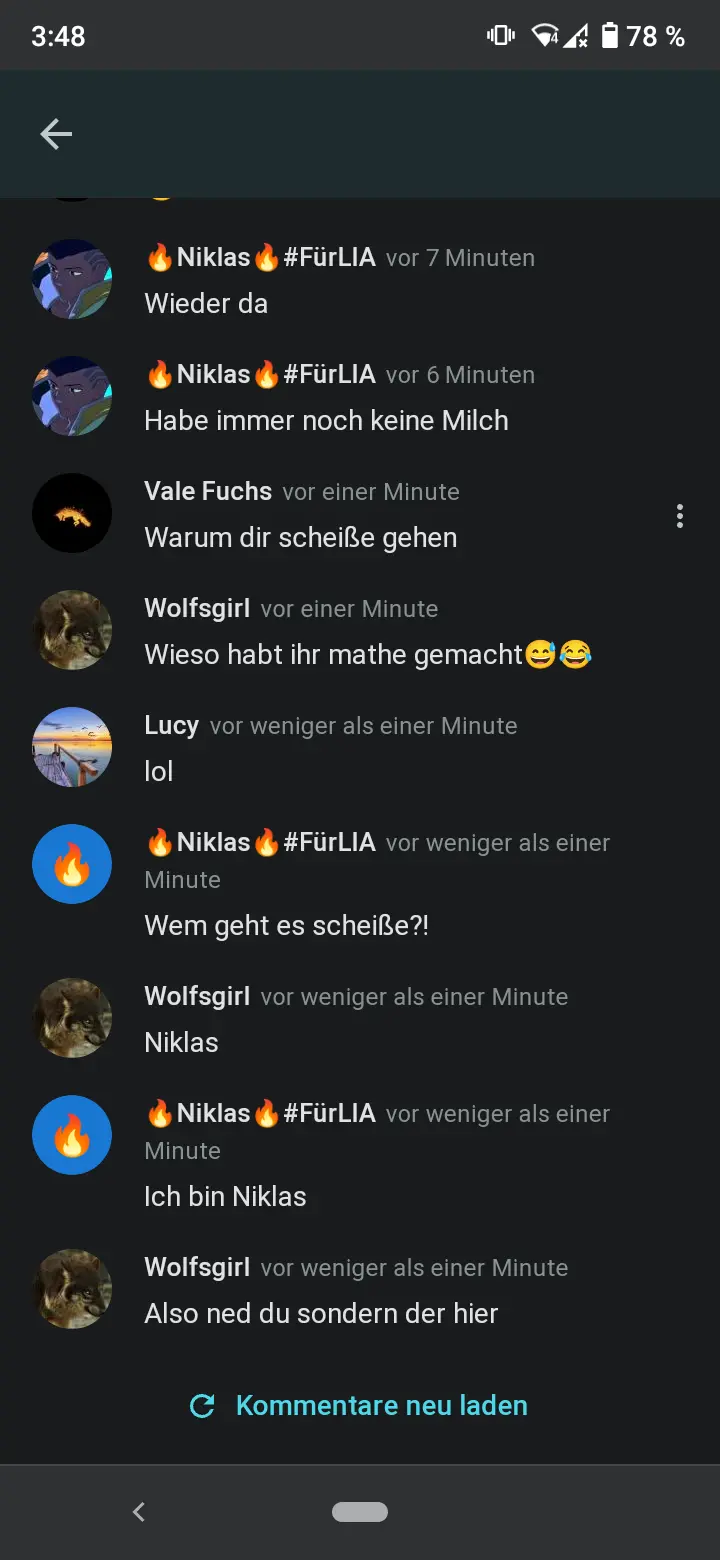Go back using the app bar arrow
720x1560 pixels.
(56, 134)
